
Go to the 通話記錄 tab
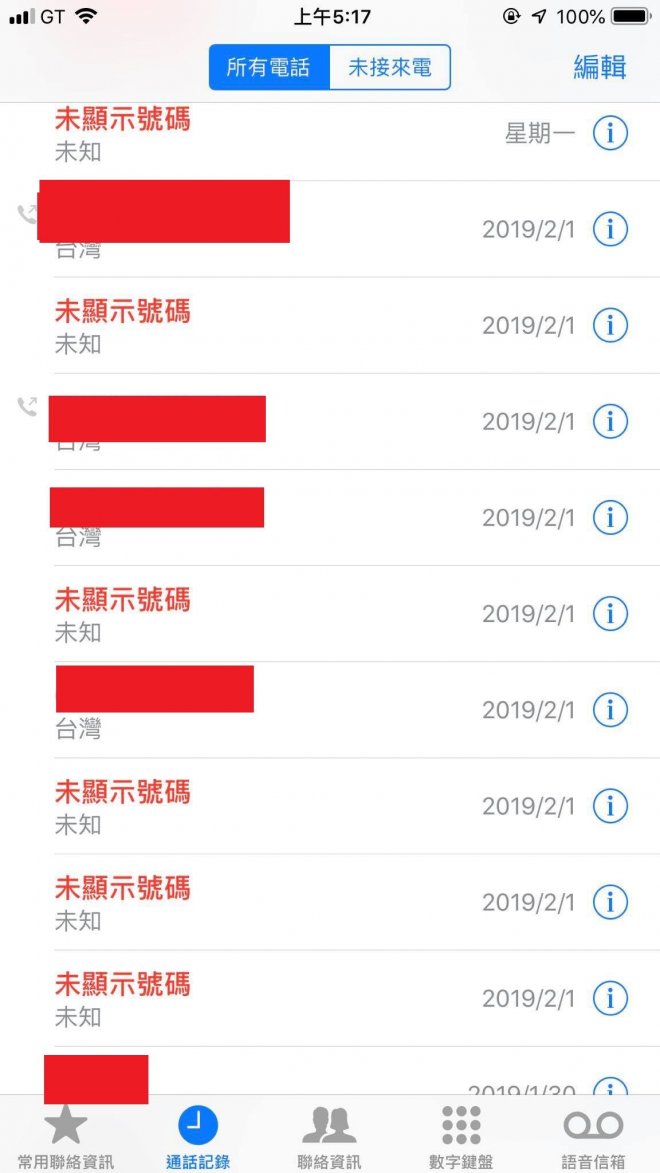(x=198, y=1136)
